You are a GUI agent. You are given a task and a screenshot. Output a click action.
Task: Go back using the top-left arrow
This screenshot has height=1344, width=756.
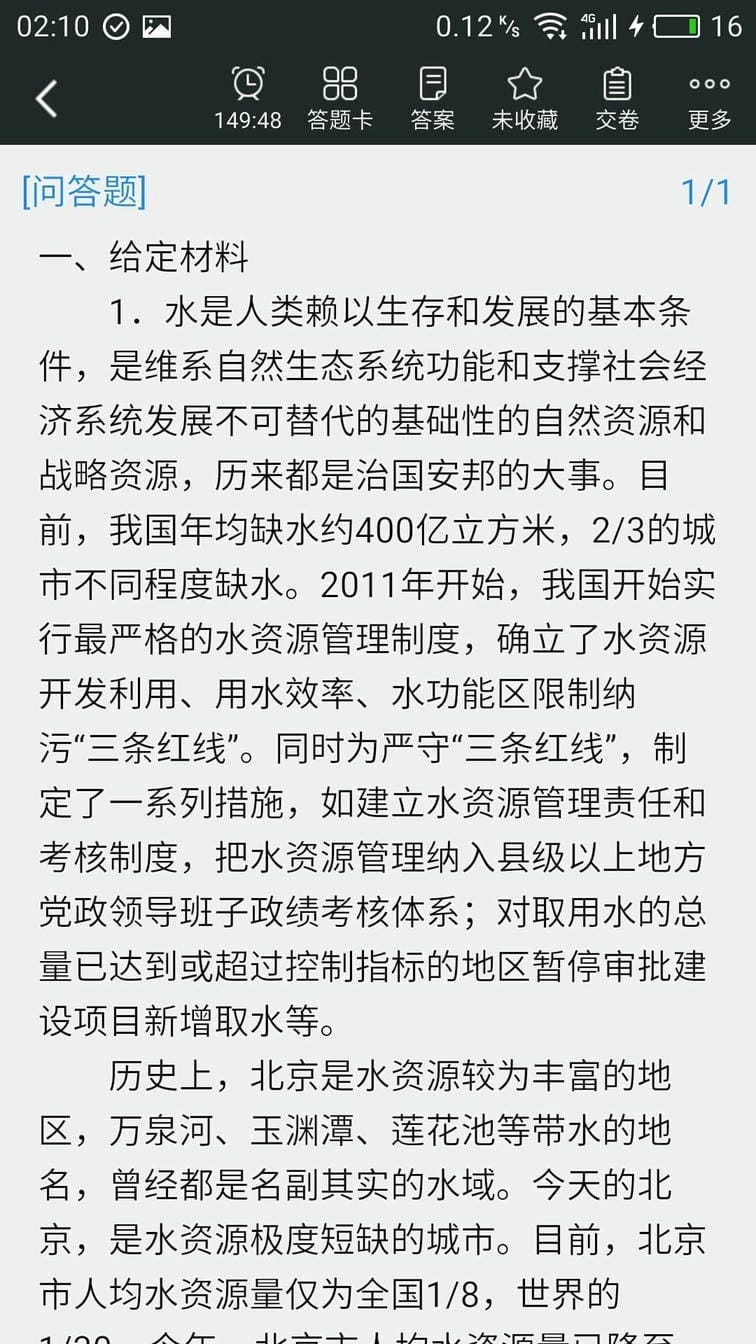click(x=46, y=98)
